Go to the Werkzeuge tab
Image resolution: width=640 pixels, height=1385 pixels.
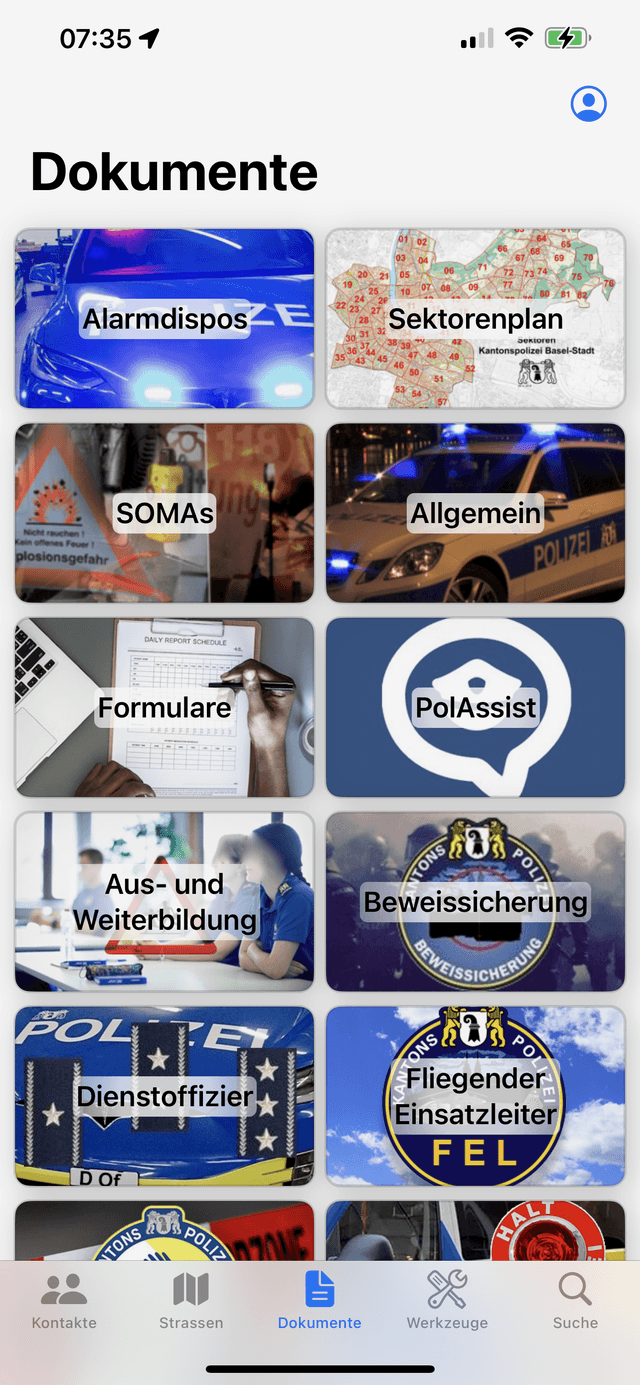coord(447,1302)
